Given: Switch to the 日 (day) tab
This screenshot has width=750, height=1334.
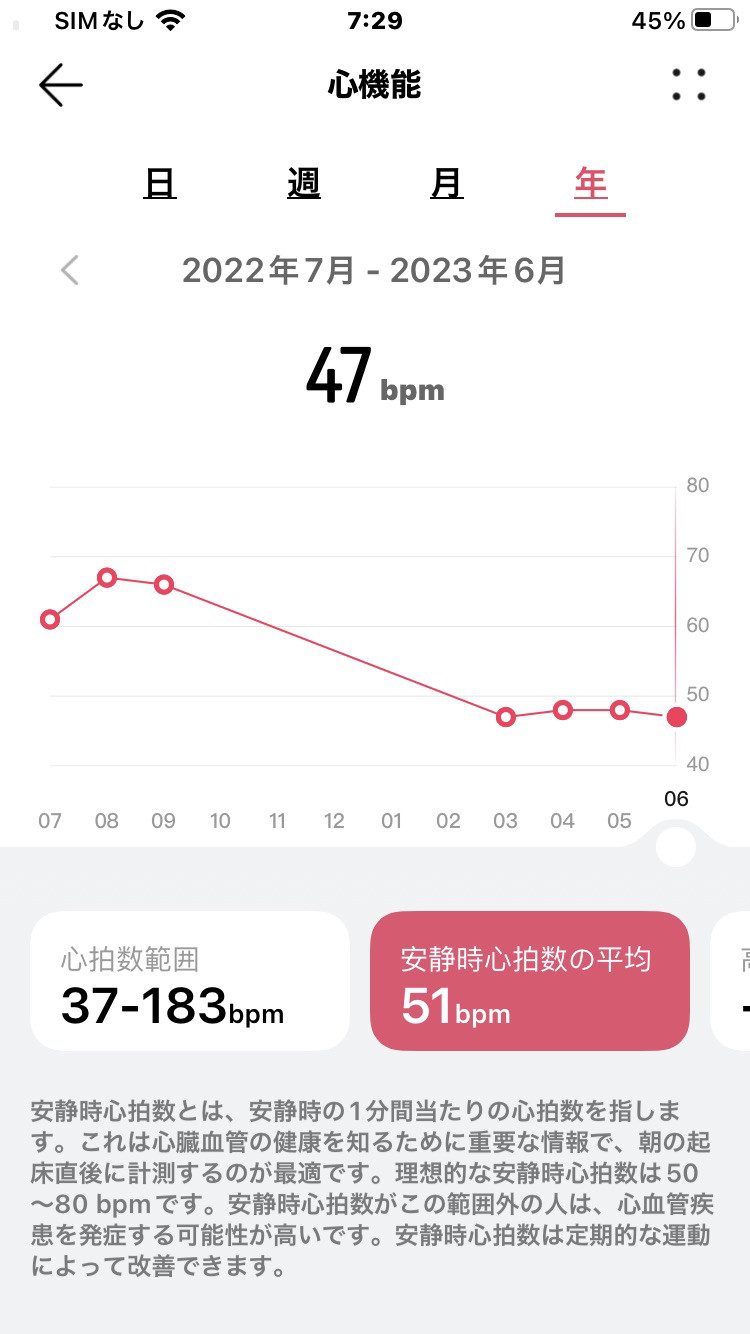Looking at the screenshot, I should click(x=160, y=184).
